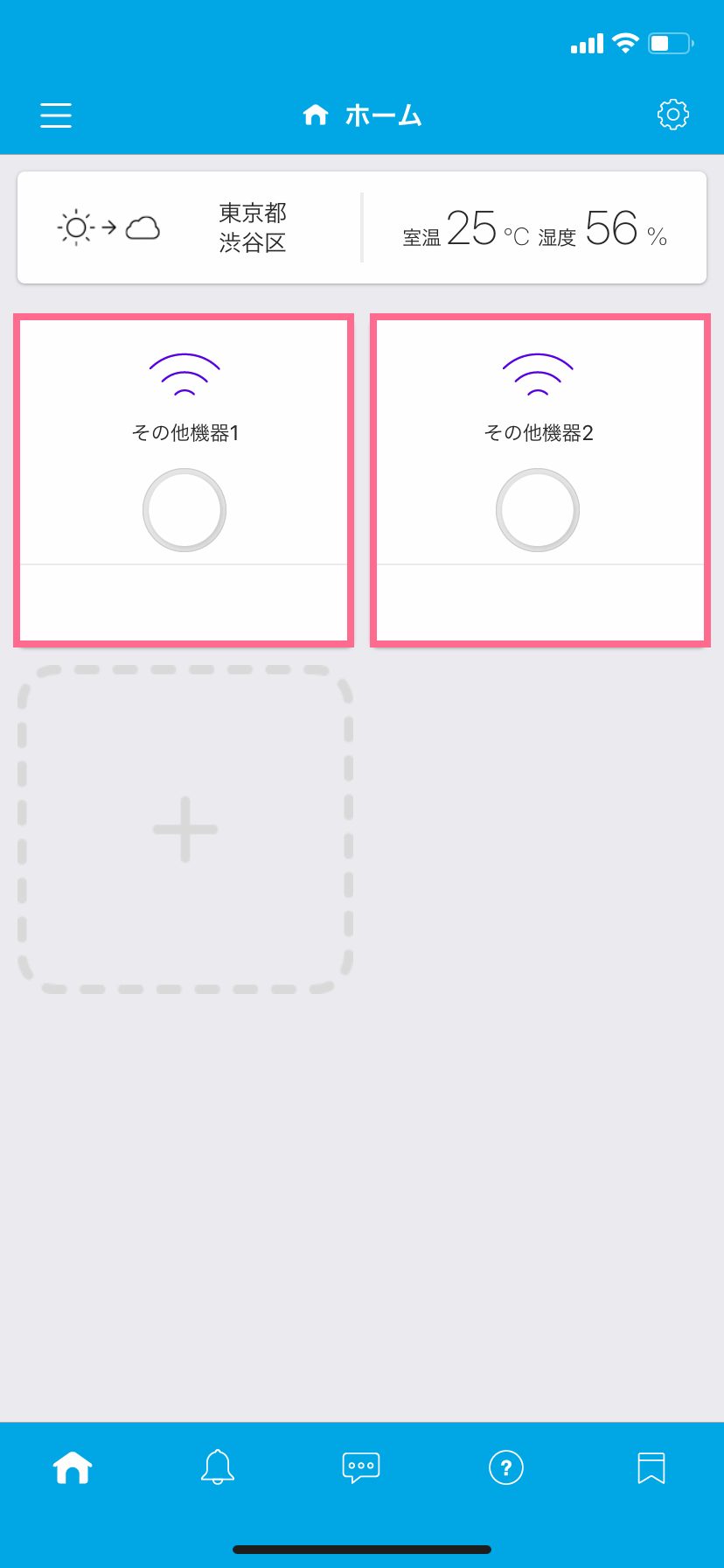Add a new device with the plus tile
Viewport: 724px width, 1568px height.
pyautogui.click(x=184, y=829)
